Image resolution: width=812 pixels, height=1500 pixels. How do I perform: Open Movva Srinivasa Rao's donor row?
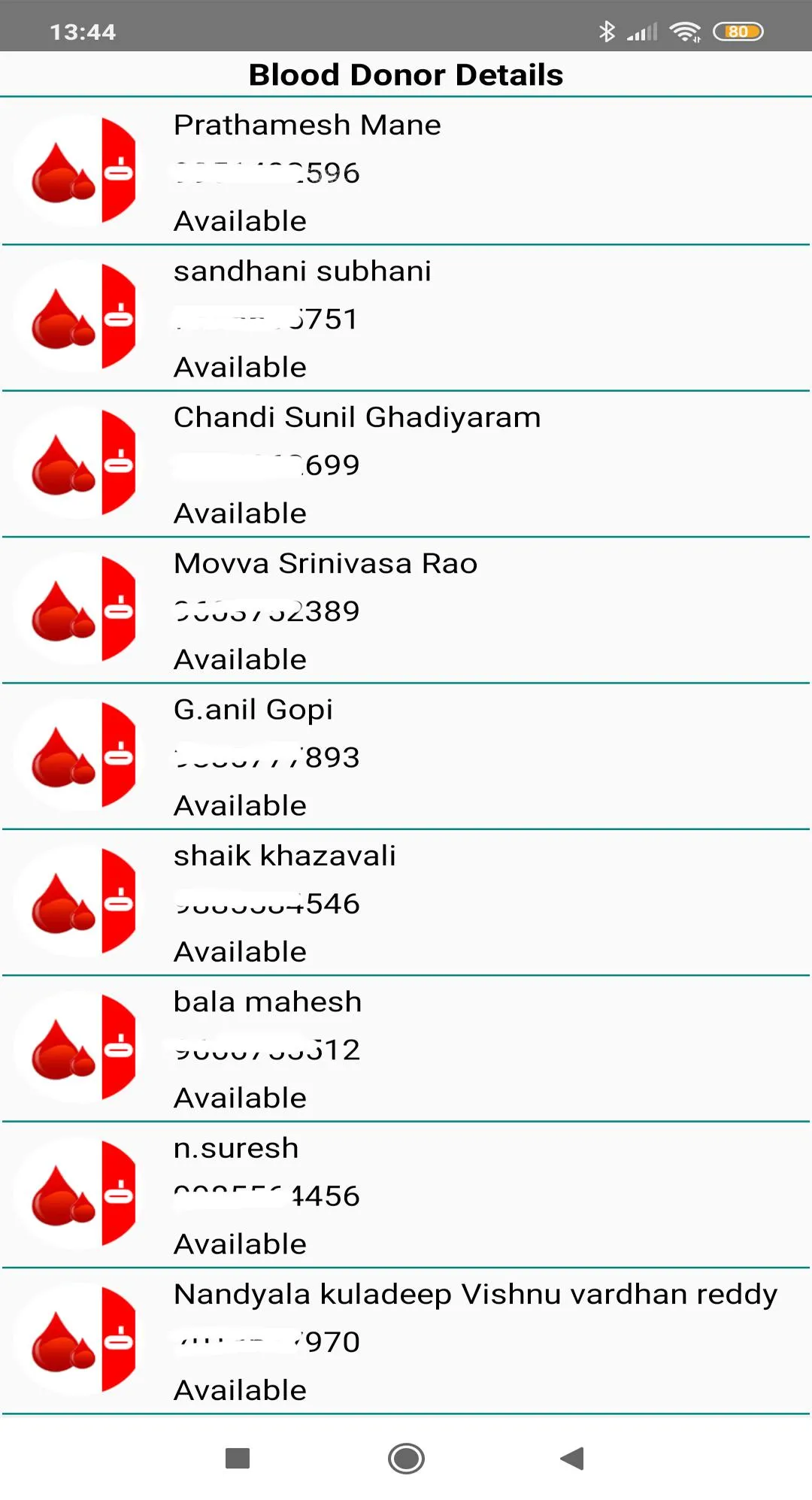[x=406, y=611]
